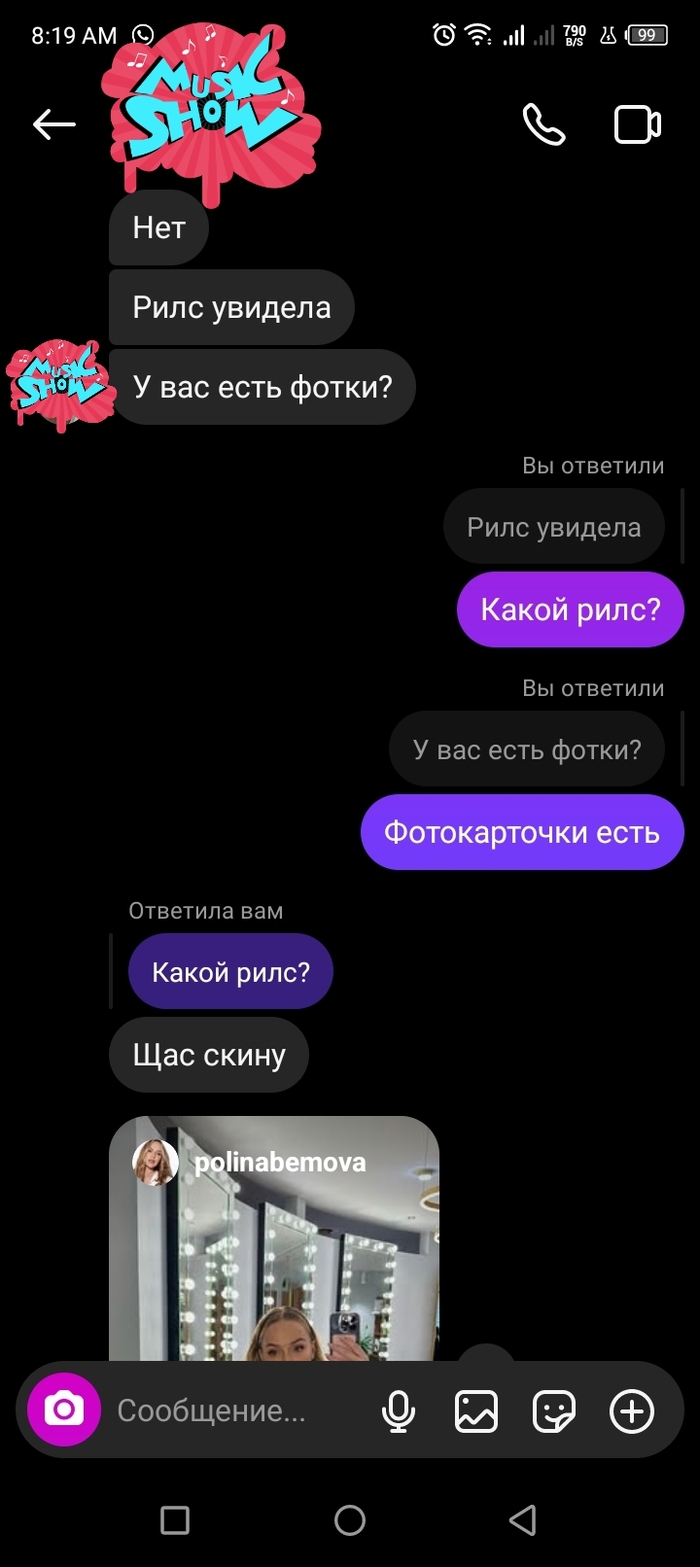Open the sticker picker
Viewport: 700px width, 1567px height.
pyautogui.click(x=554, y=1411)
